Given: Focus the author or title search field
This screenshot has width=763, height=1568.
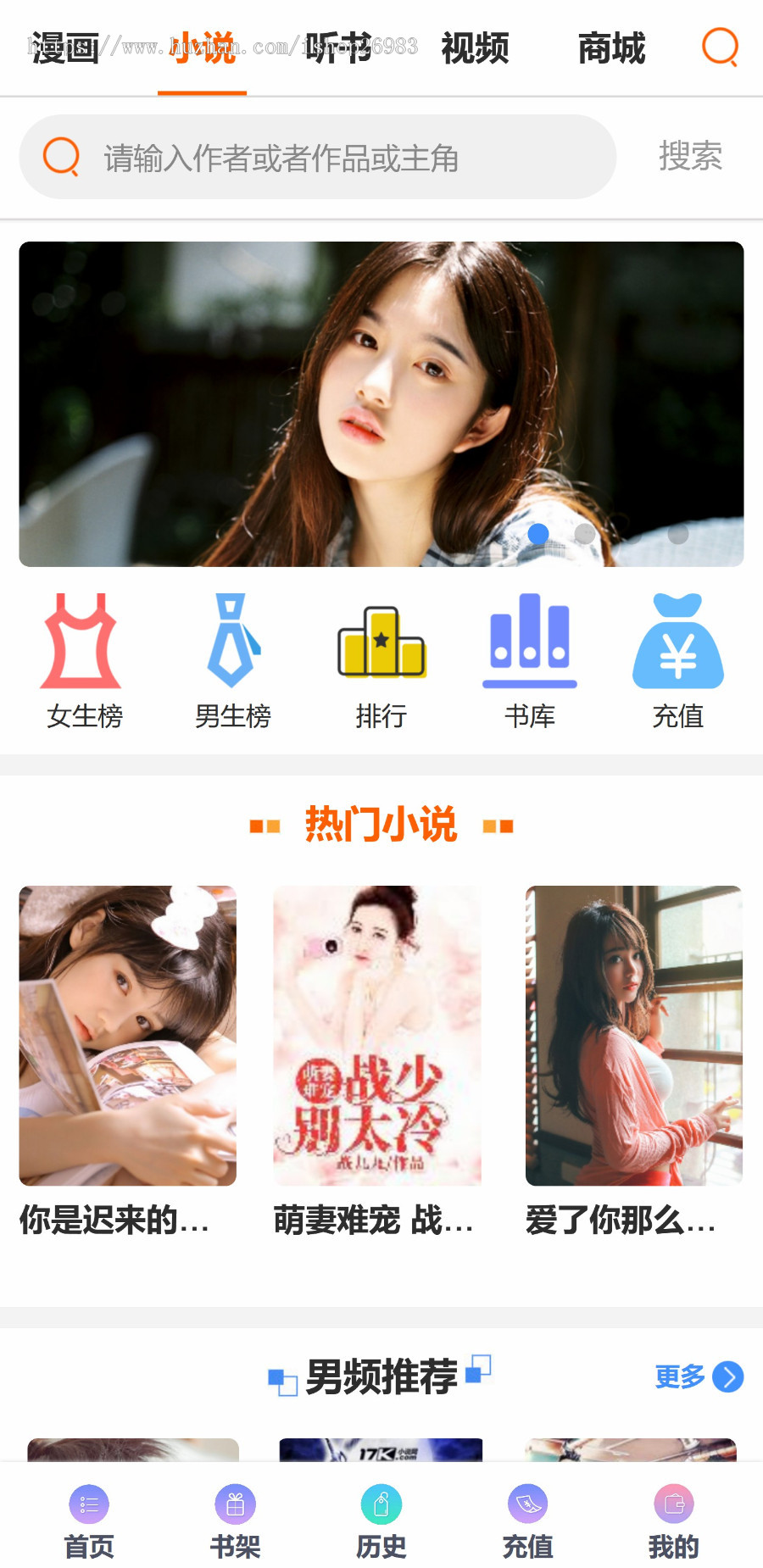Looking at the screenshot, I should pyautogui.click(x=339, y=158).
